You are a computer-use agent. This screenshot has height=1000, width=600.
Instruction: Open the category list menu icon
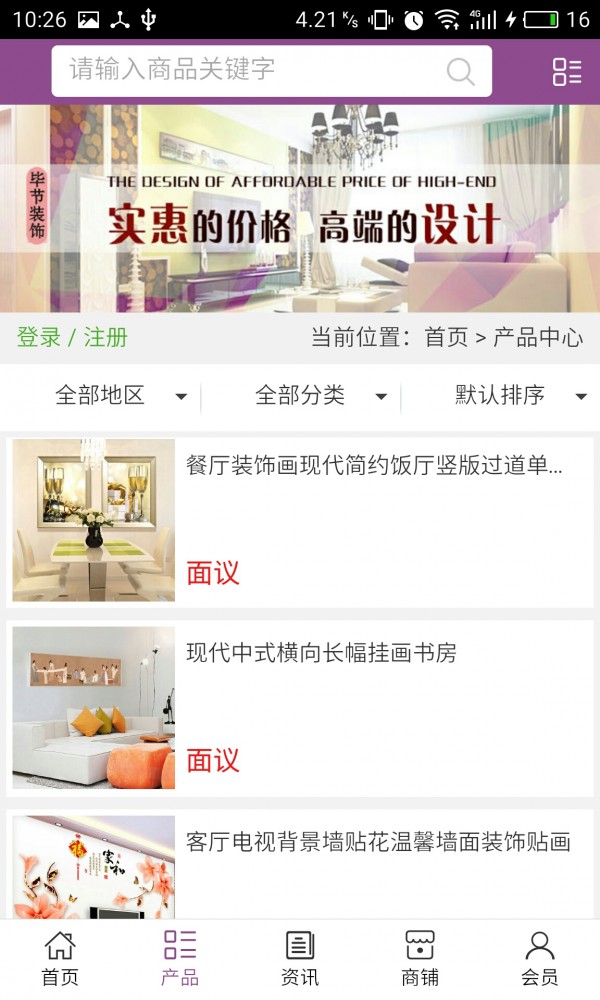[x=567, y=71]
